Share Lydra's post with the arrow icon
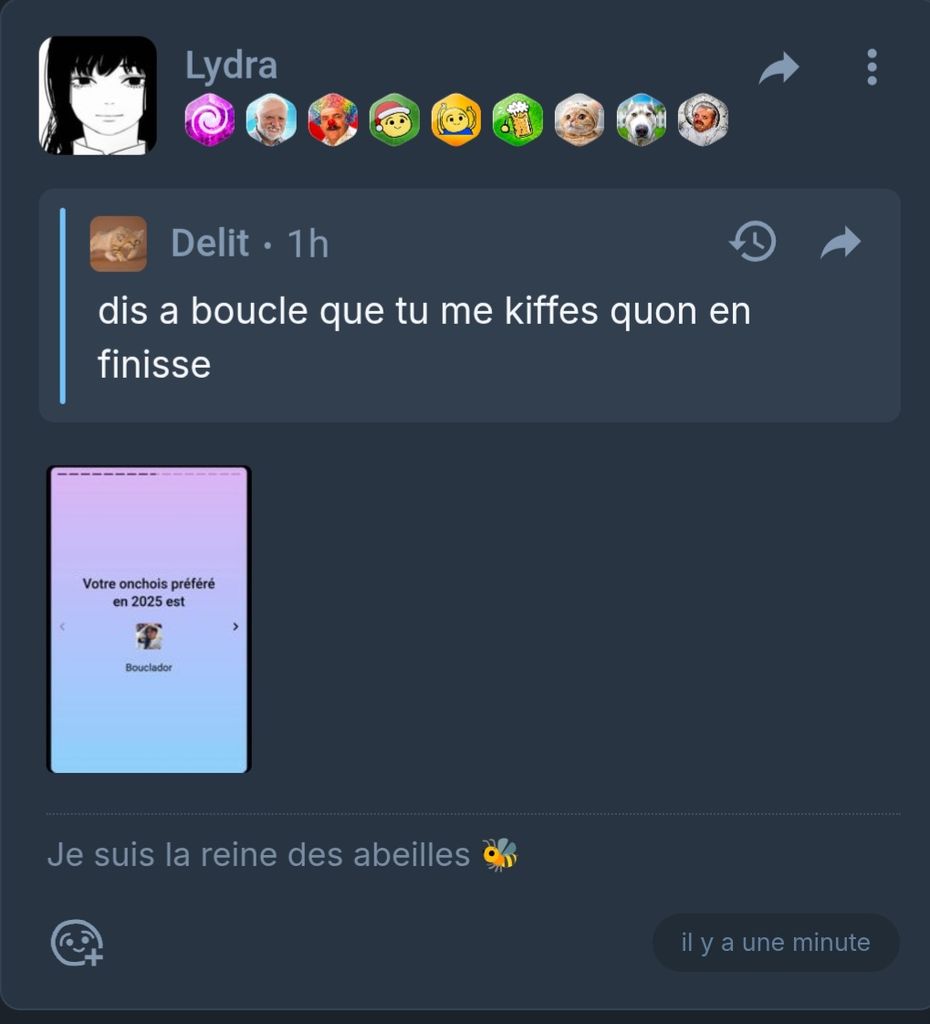The image size is (930, 1024). [x=779, y=68]
